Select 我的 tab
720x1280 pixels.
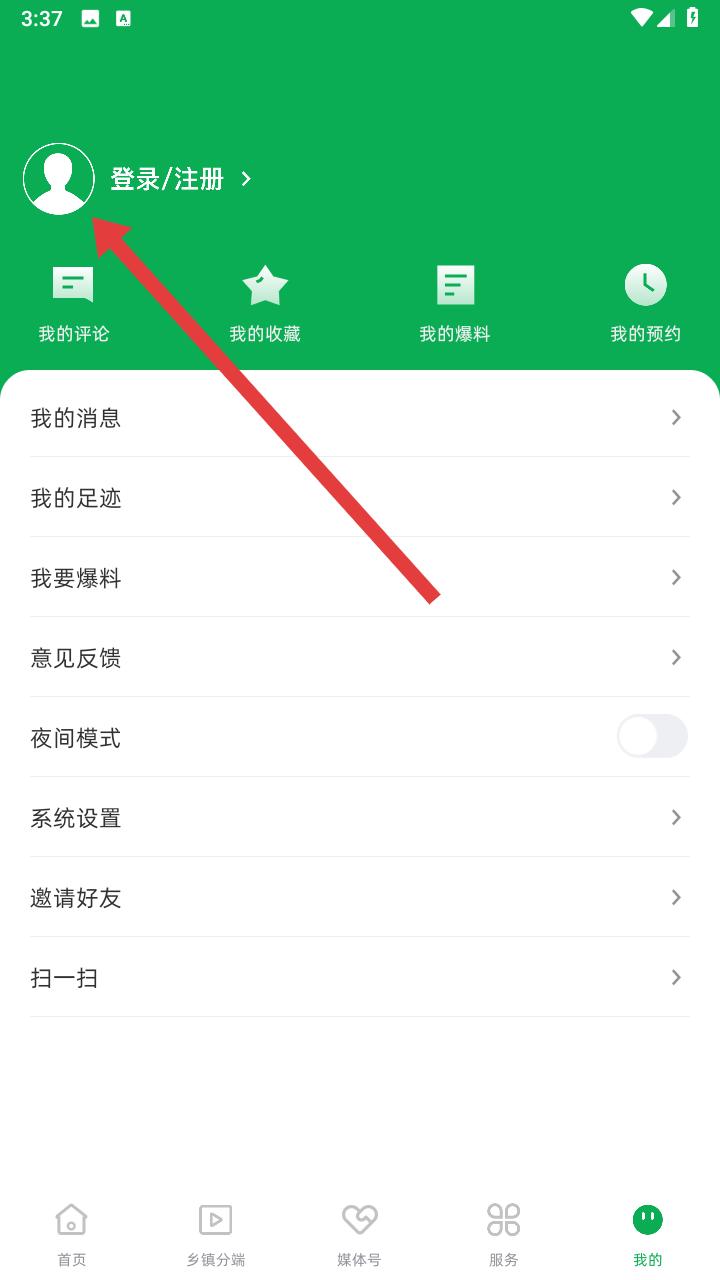point(648,1234)
